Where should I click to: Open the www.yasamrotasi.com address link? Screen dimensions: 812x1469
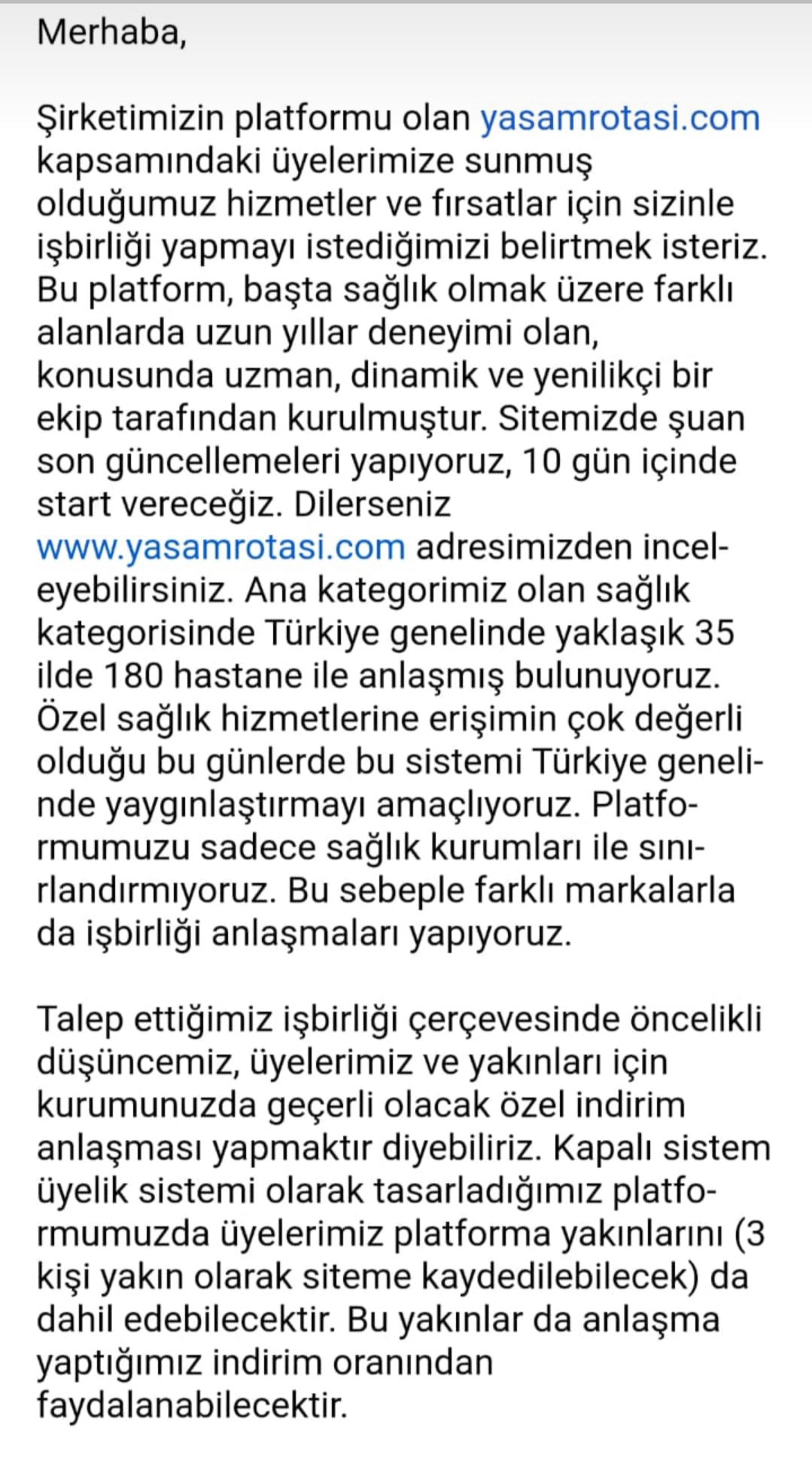[x=221, y=547]
